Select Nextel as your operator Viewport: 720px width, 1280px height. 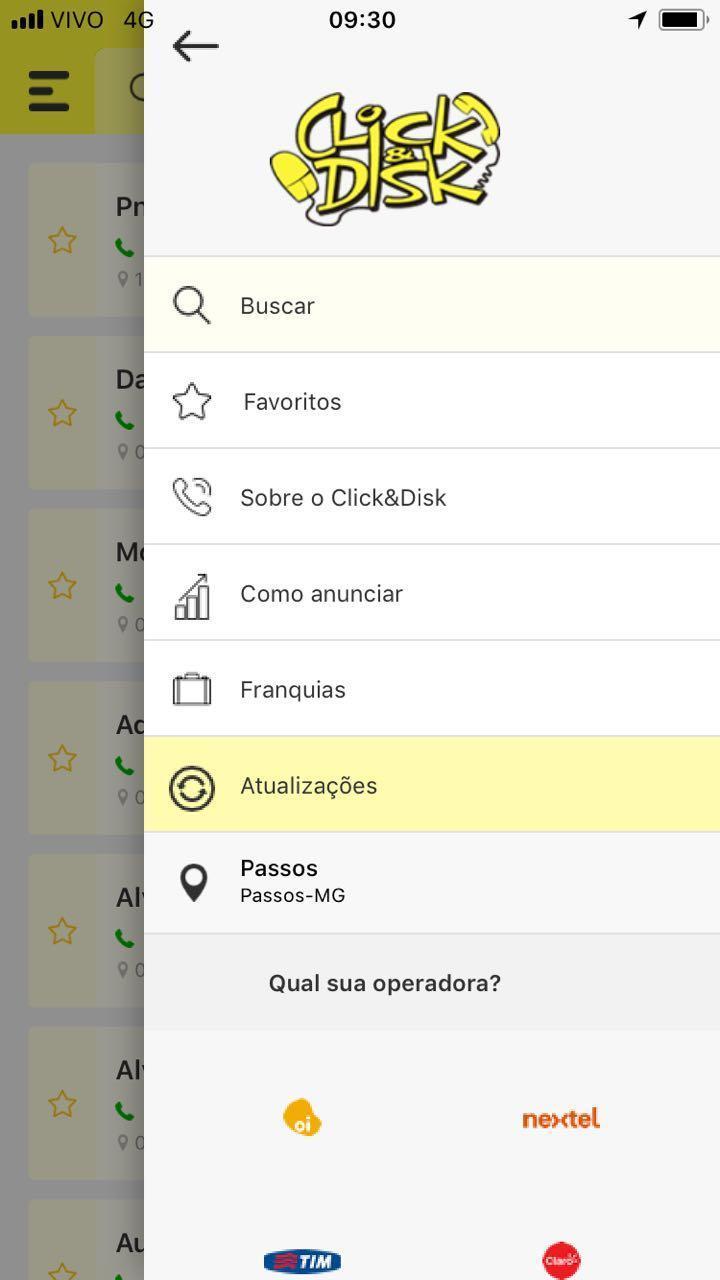561,1118
